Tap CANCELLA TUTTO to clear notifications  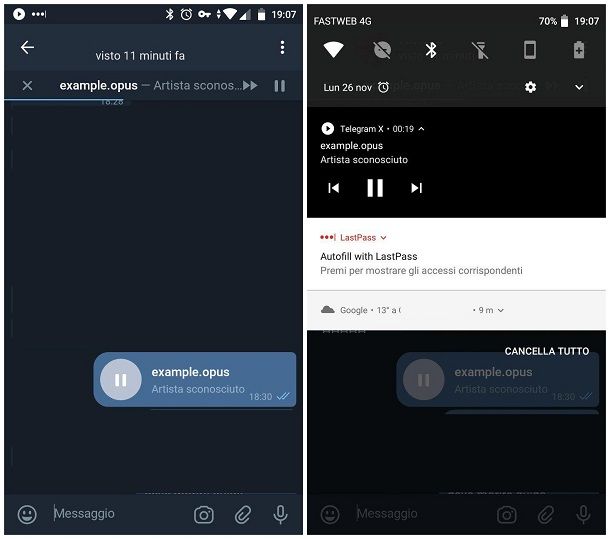coord(546,352)
